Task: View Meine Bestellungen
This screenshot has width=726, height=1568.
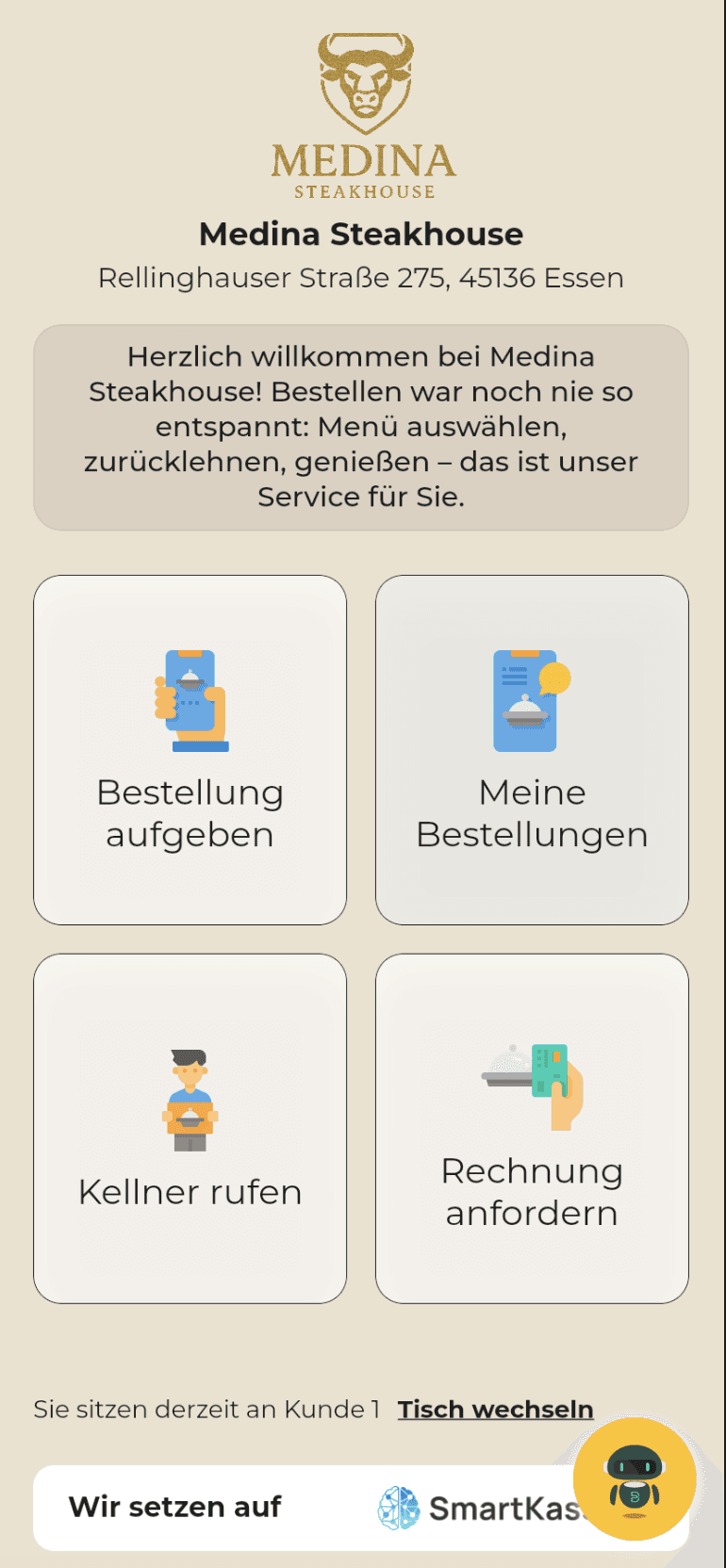Action: pyautogui.click(x=532, y=750)
